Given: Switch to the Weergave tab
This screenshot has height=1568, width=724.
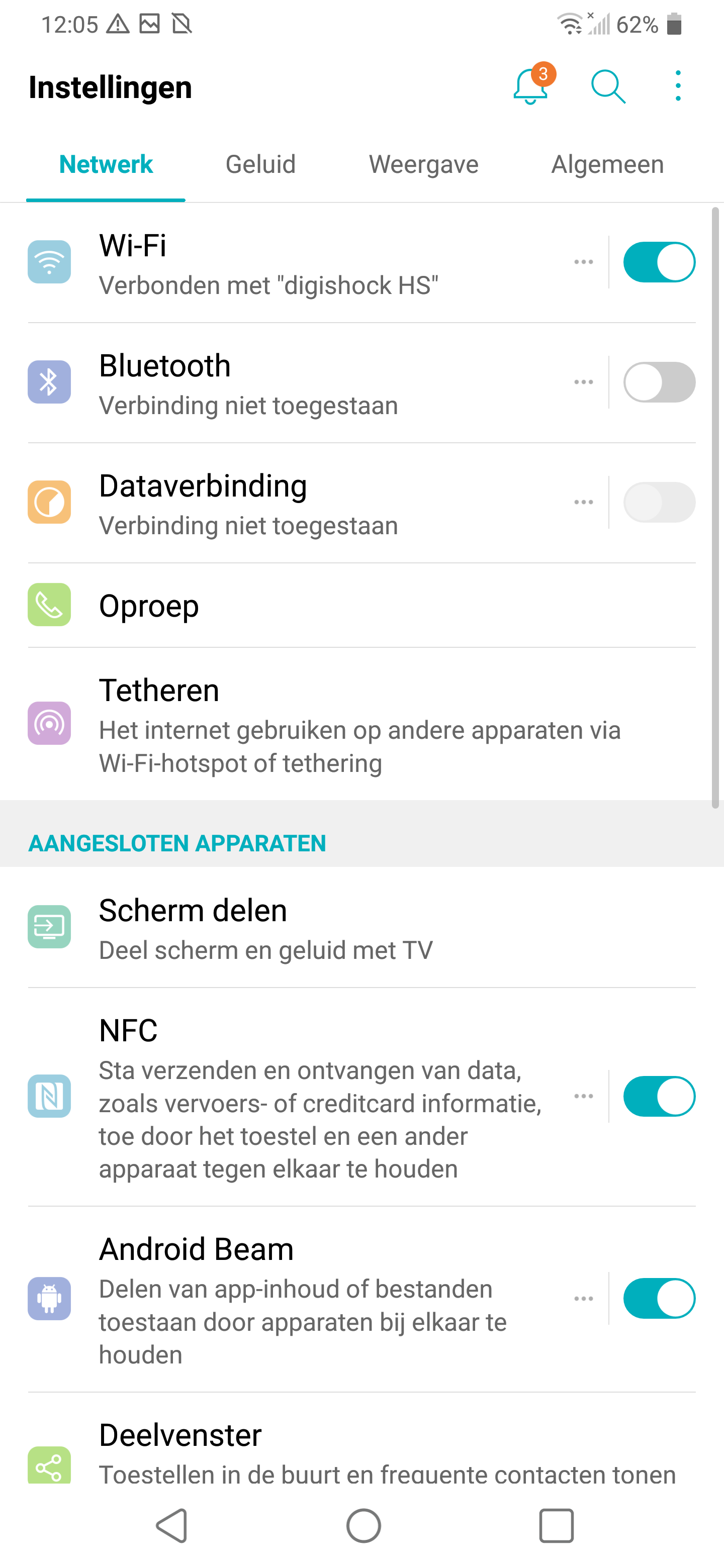Looking at the screenshot, I should click(x=424, y=164).
